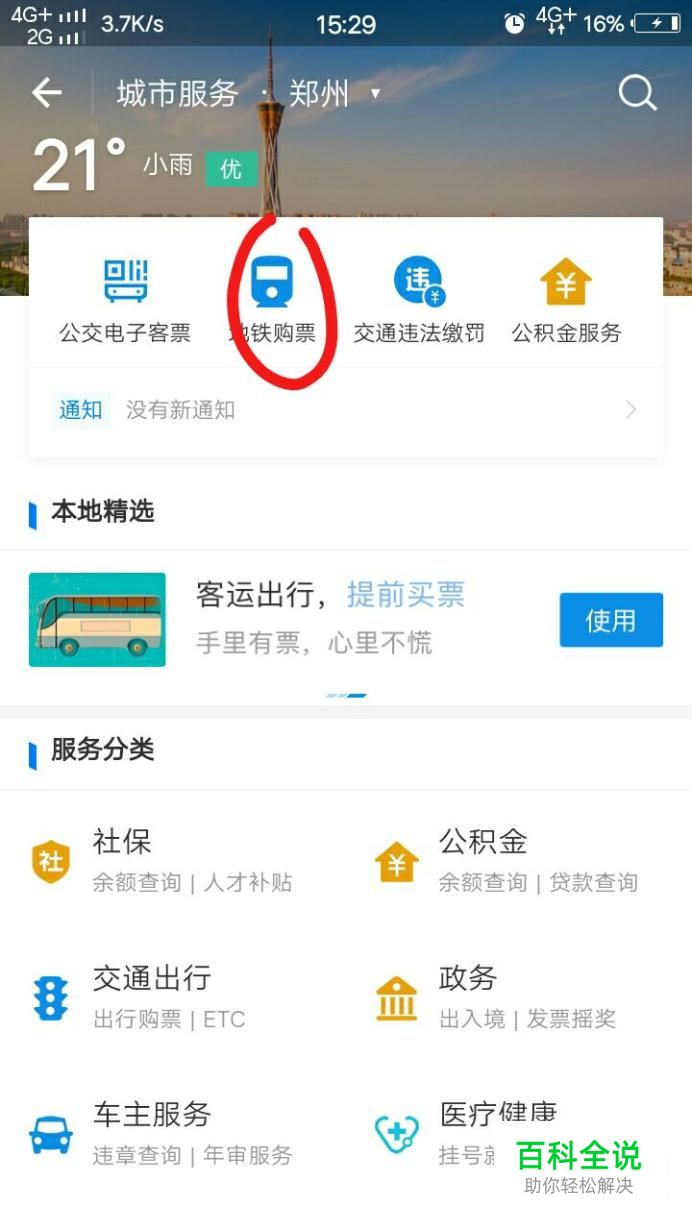Open 地铁购票 subway ticket service
This screenshot has height=1230, width=692.
point(272,299)
